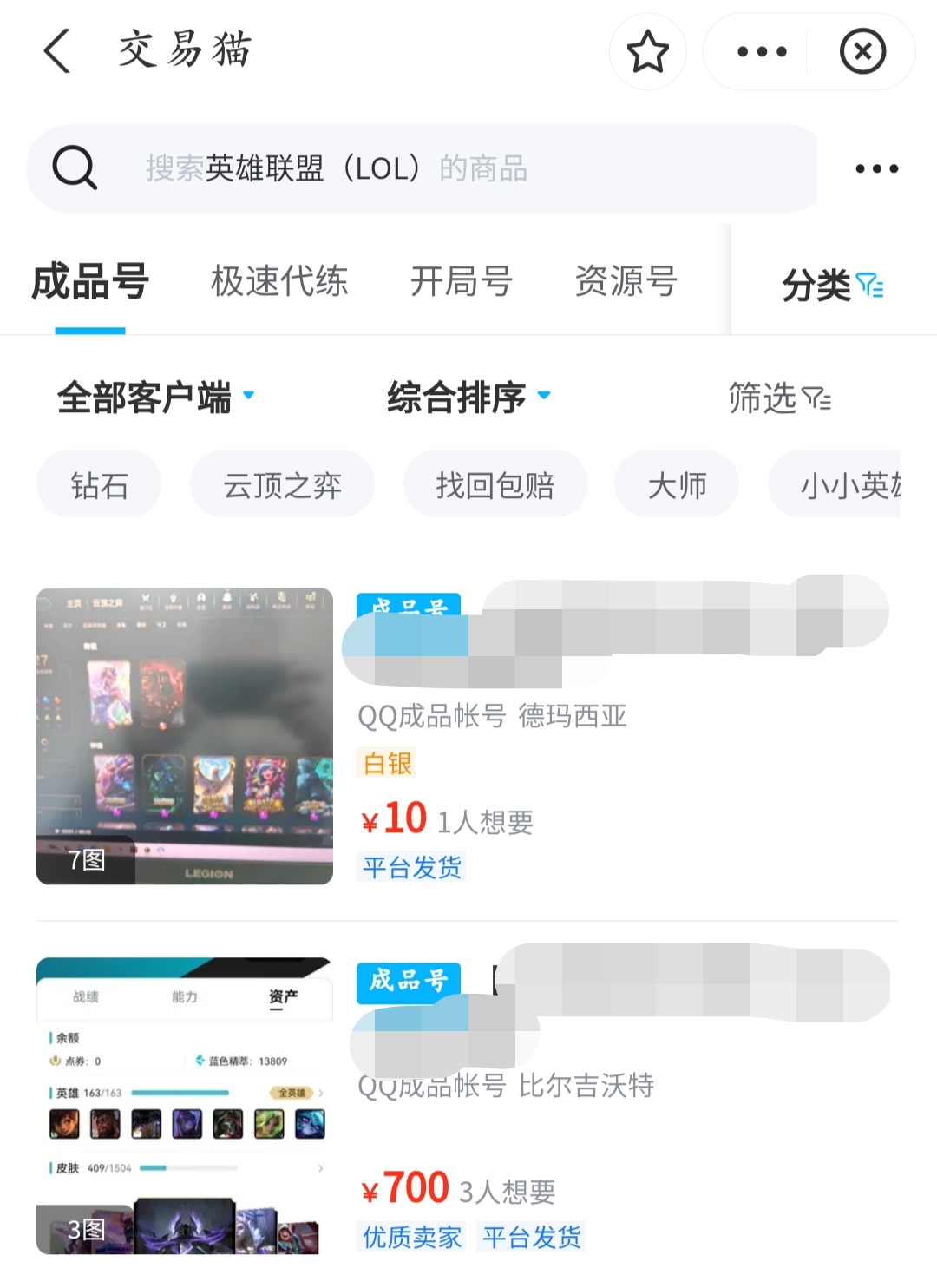Expand the 全部客户端 dropdown
This screenshot has height=1288, width=937.
click(156, 398)
